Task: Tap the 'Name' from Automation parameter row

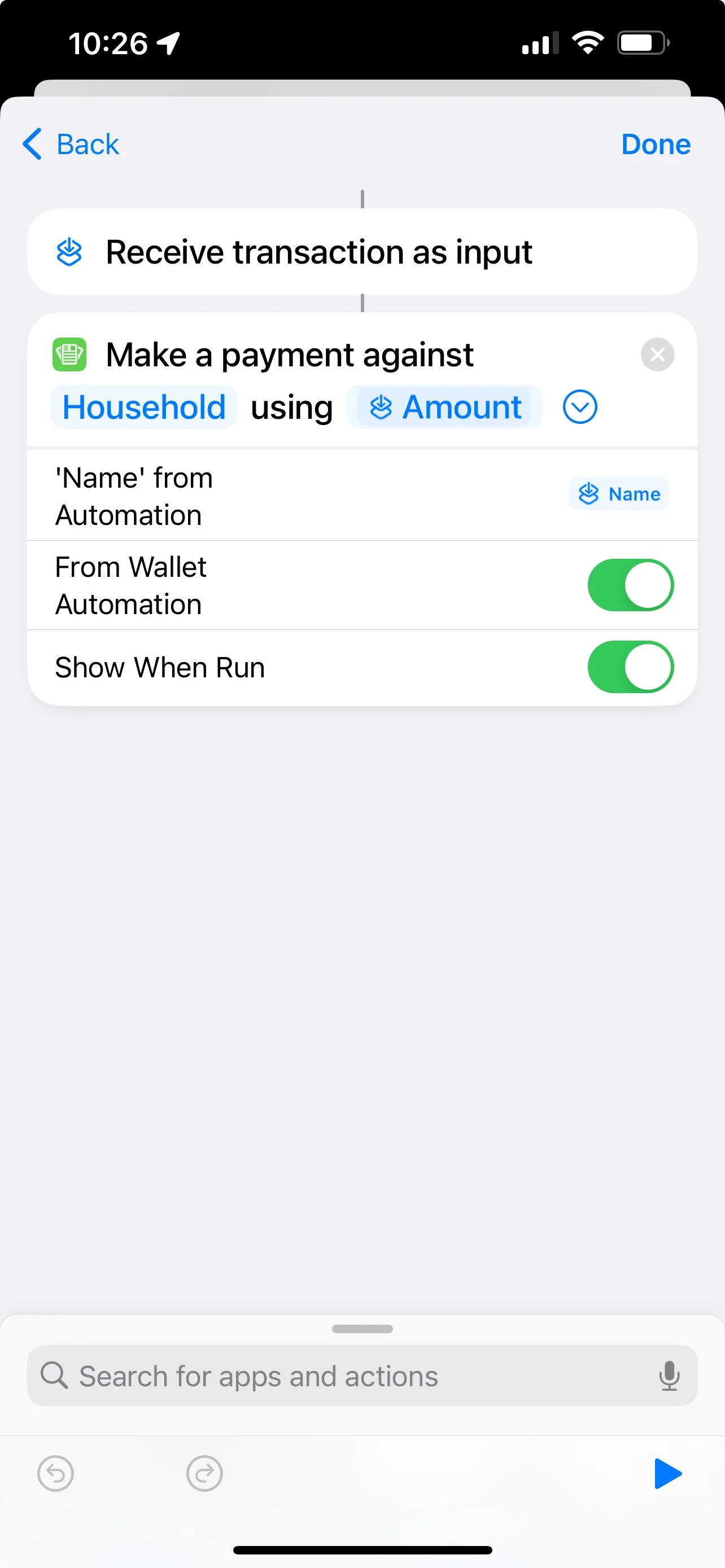Action: point(243,495)
